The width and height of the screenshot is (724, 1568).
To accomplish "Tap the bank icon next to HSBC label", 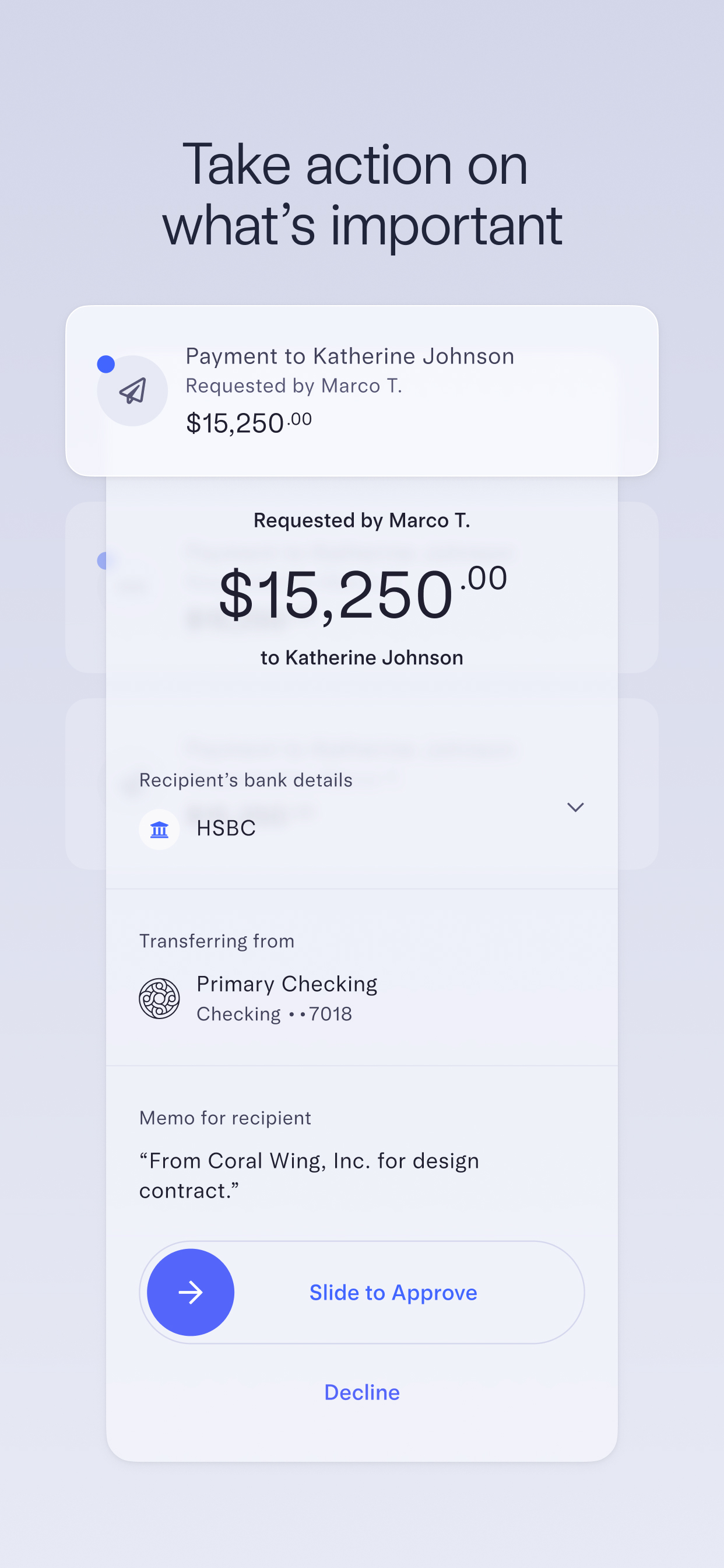I will 159,829.
